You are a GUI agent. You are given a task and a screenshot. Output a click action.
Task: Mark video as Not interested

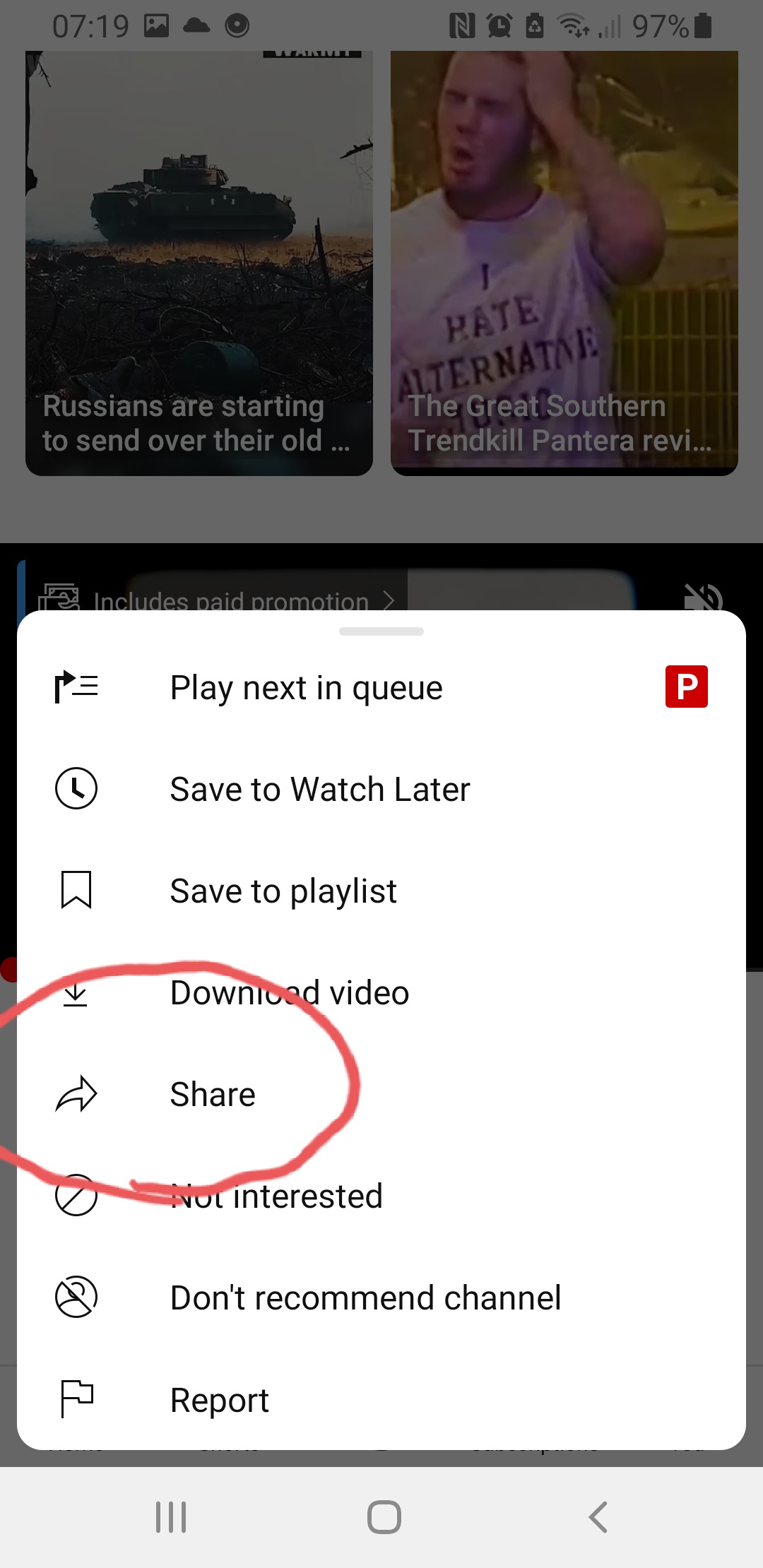pos(277,1196)
